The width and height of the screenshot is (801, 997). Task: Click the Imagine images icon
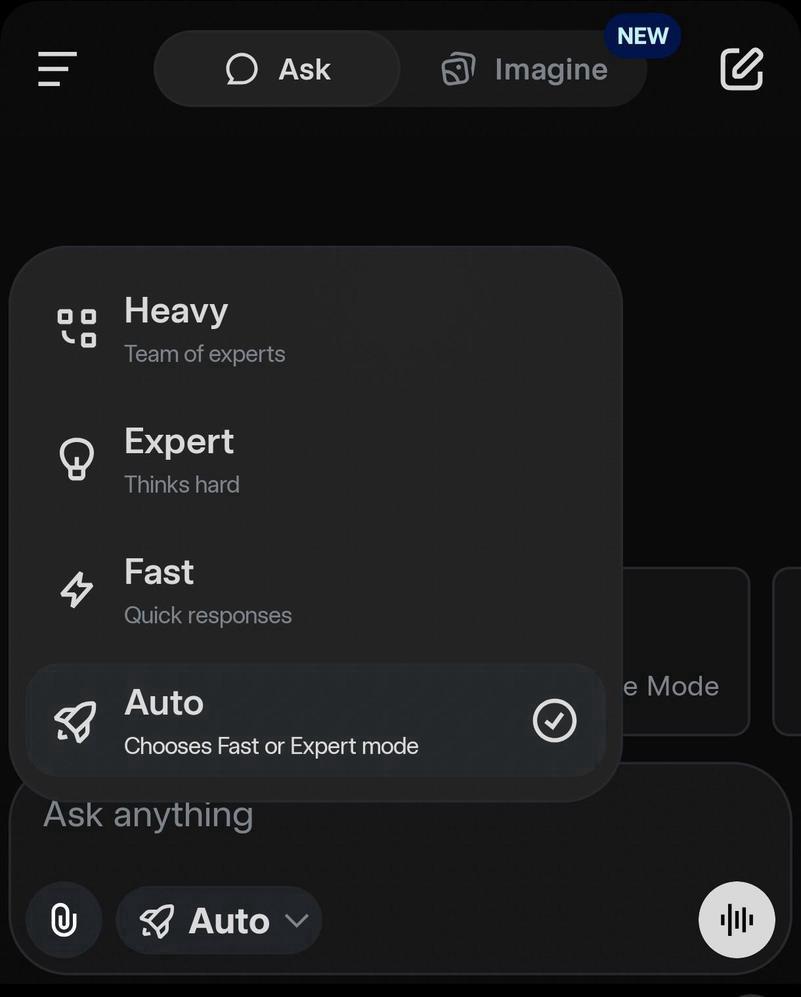(x=458, y=69)
